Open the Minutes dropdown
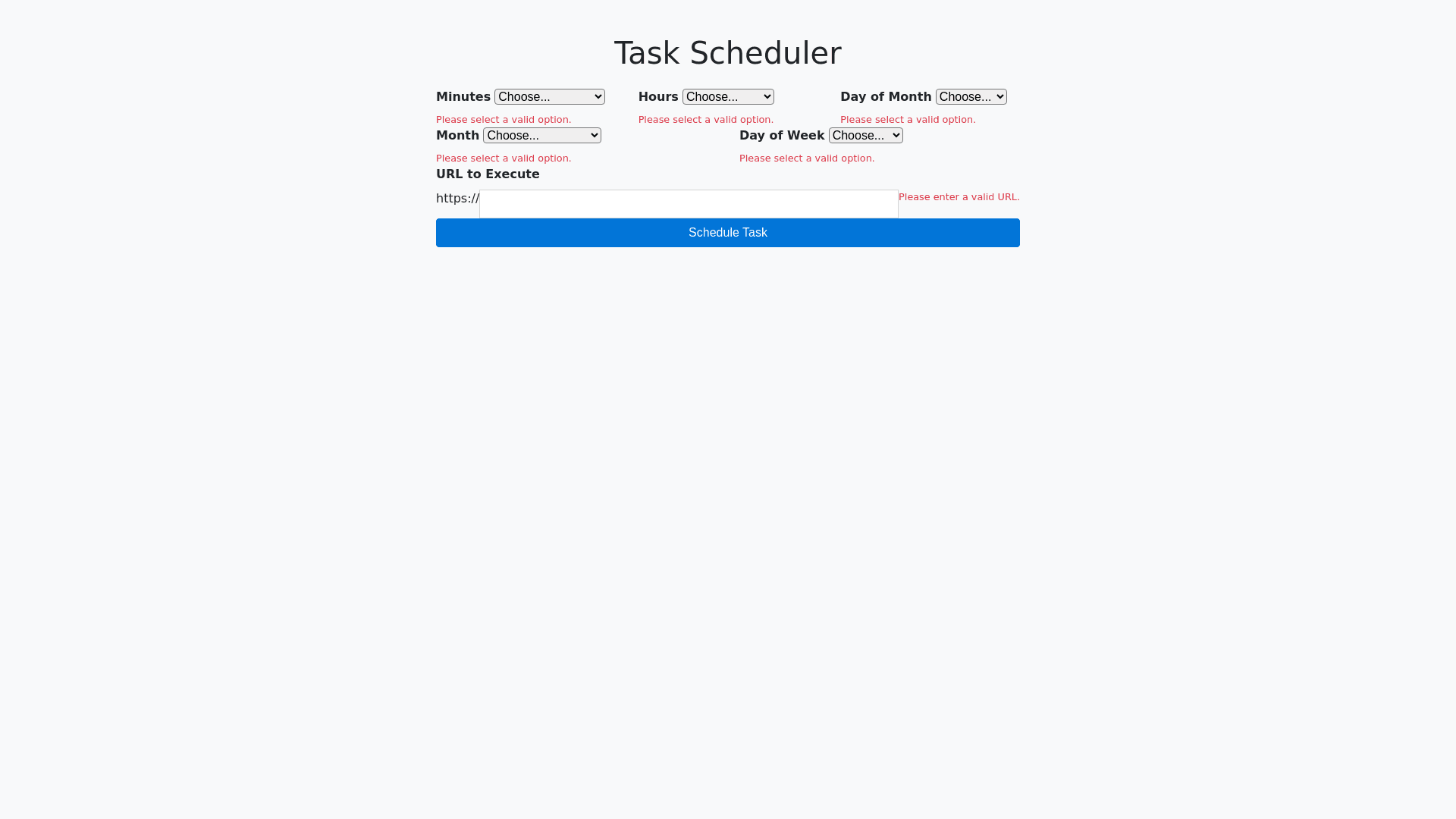This screenshot has width=1456, height=819. click(x=549, y=97)
